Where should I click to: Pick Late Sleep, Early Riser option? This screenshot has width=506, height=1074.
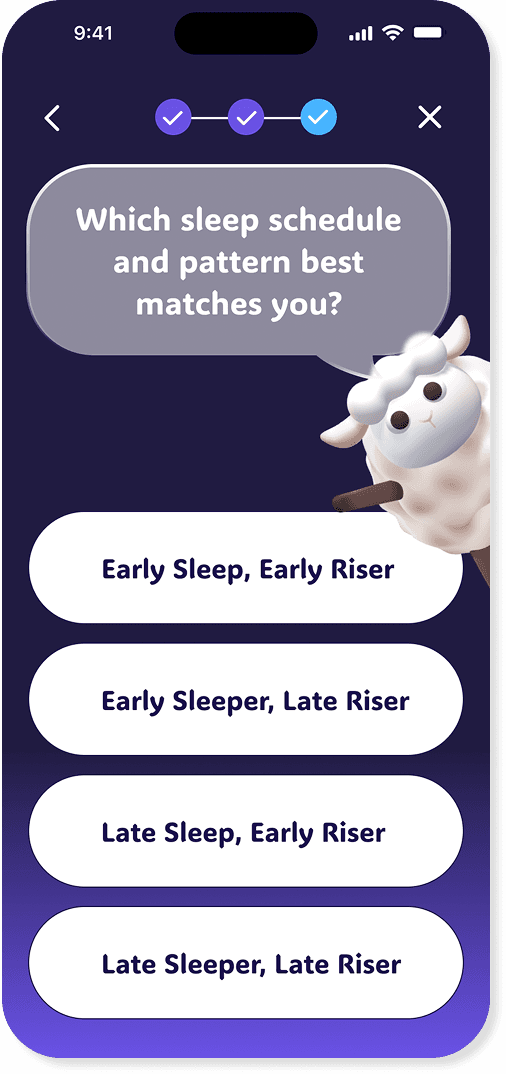246,831
